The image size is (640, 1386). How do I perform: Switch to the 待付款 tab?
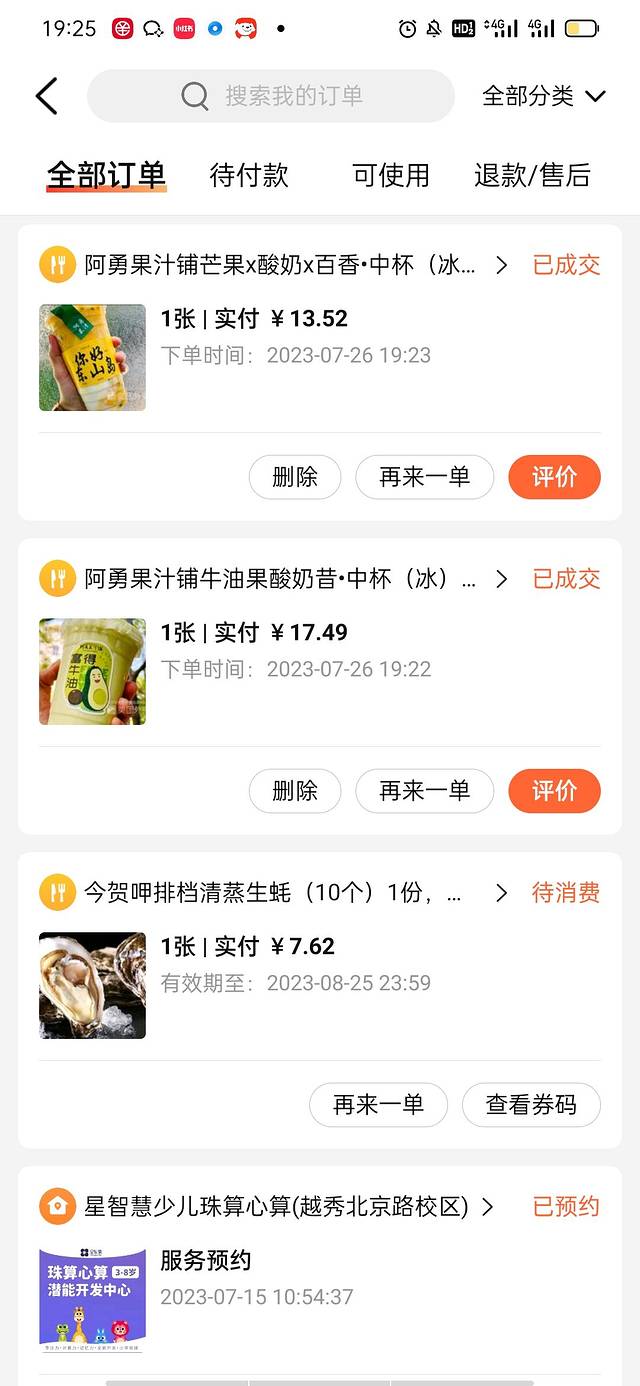click(x=249, y=175)
